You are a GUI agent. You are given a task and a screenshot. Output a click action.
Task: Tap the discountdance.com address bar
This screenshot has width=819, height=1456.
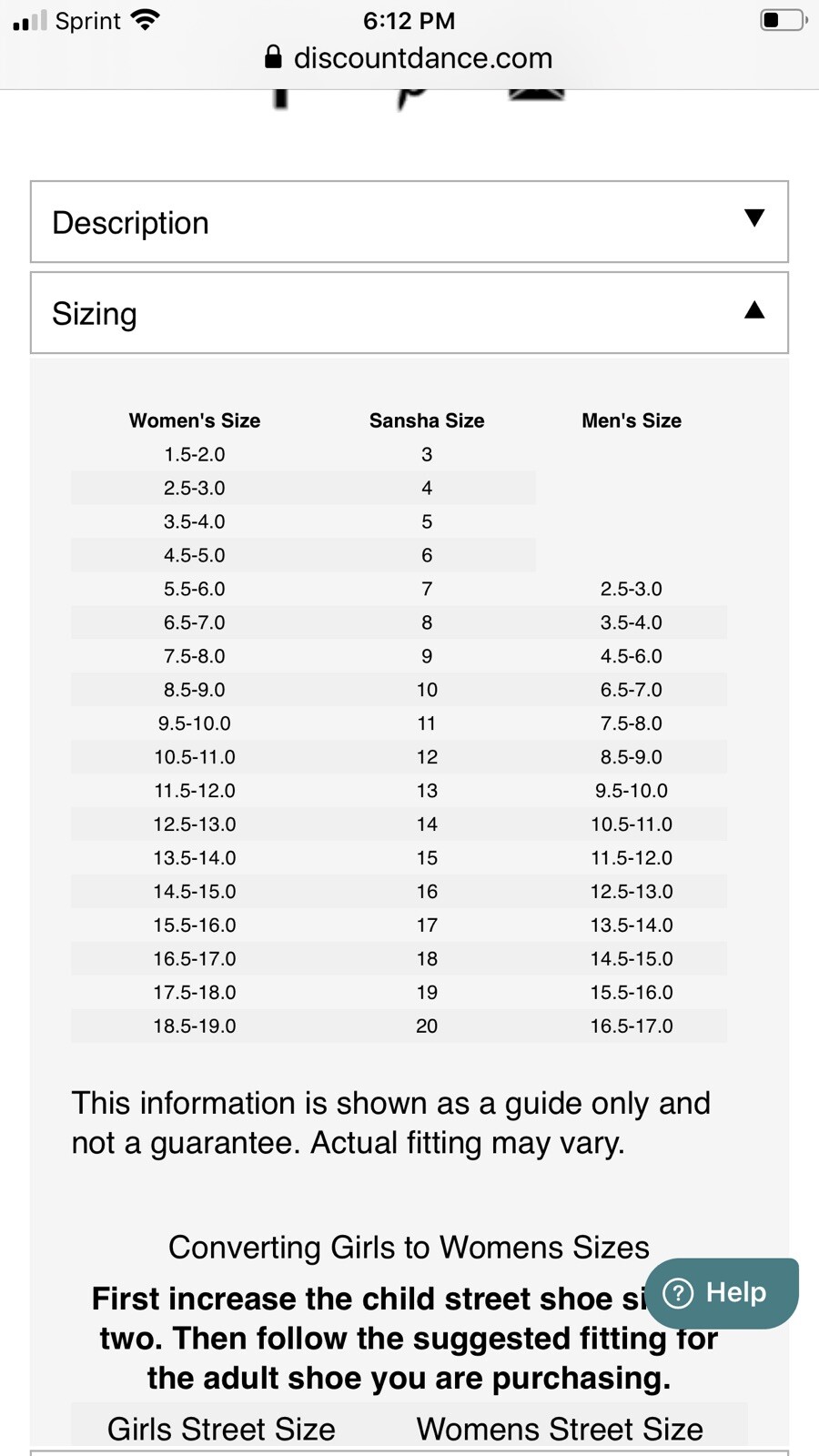pyautogui.click(x=409, y=58)
